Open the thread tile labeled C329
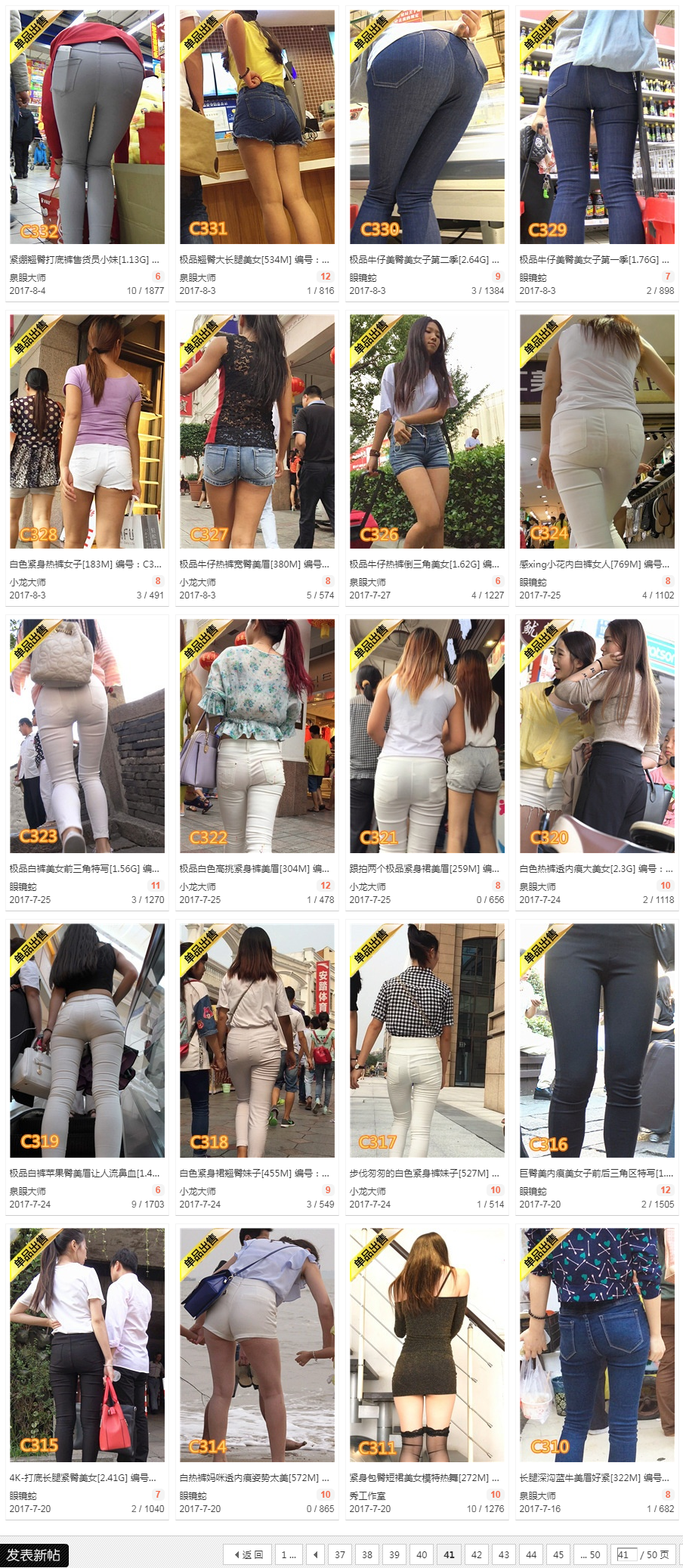Viewport: 683px width, 1568px height. coord(597,127)
